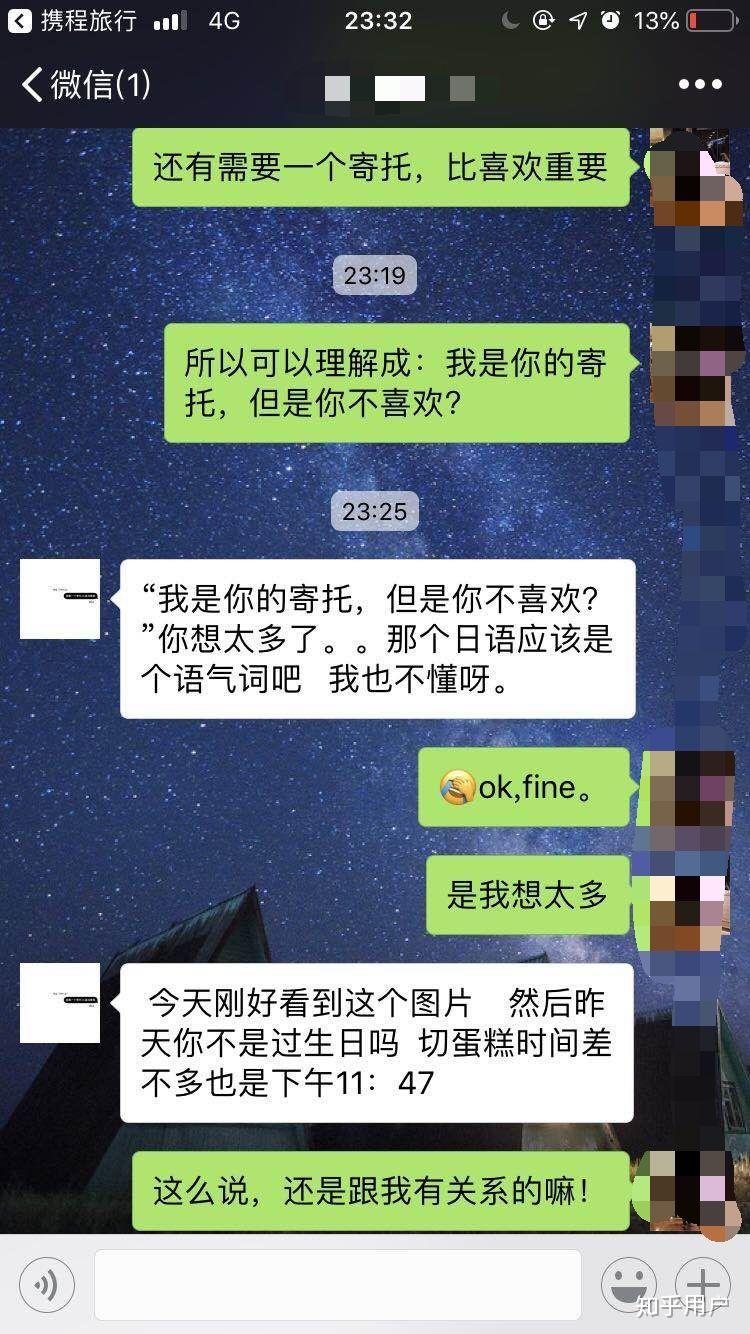
Task: Switch to voice message input
Action: coord(46,1284)
